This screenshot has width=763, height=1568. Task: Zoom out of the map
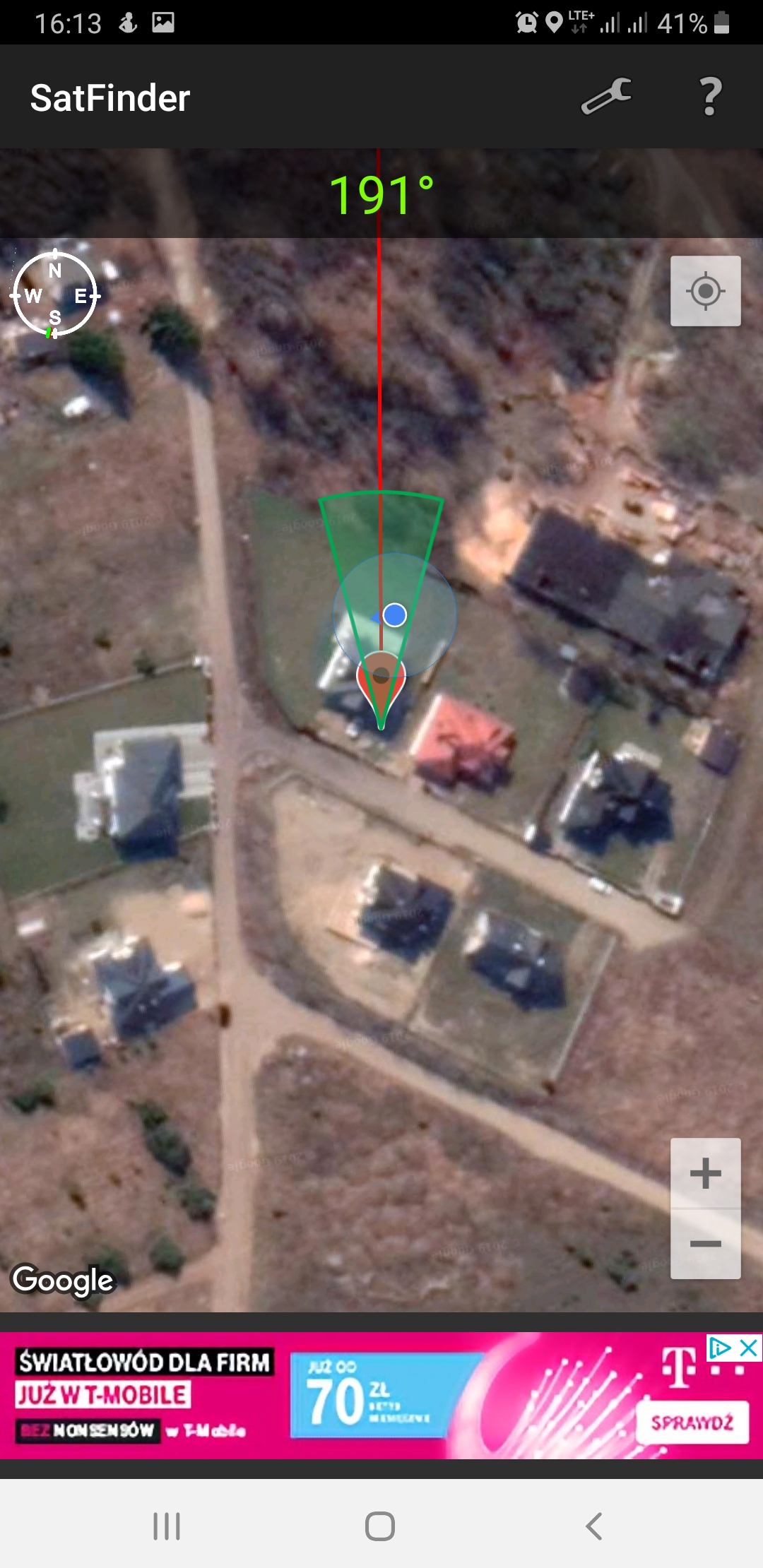pyautogui.click(x=705, y=1244)
